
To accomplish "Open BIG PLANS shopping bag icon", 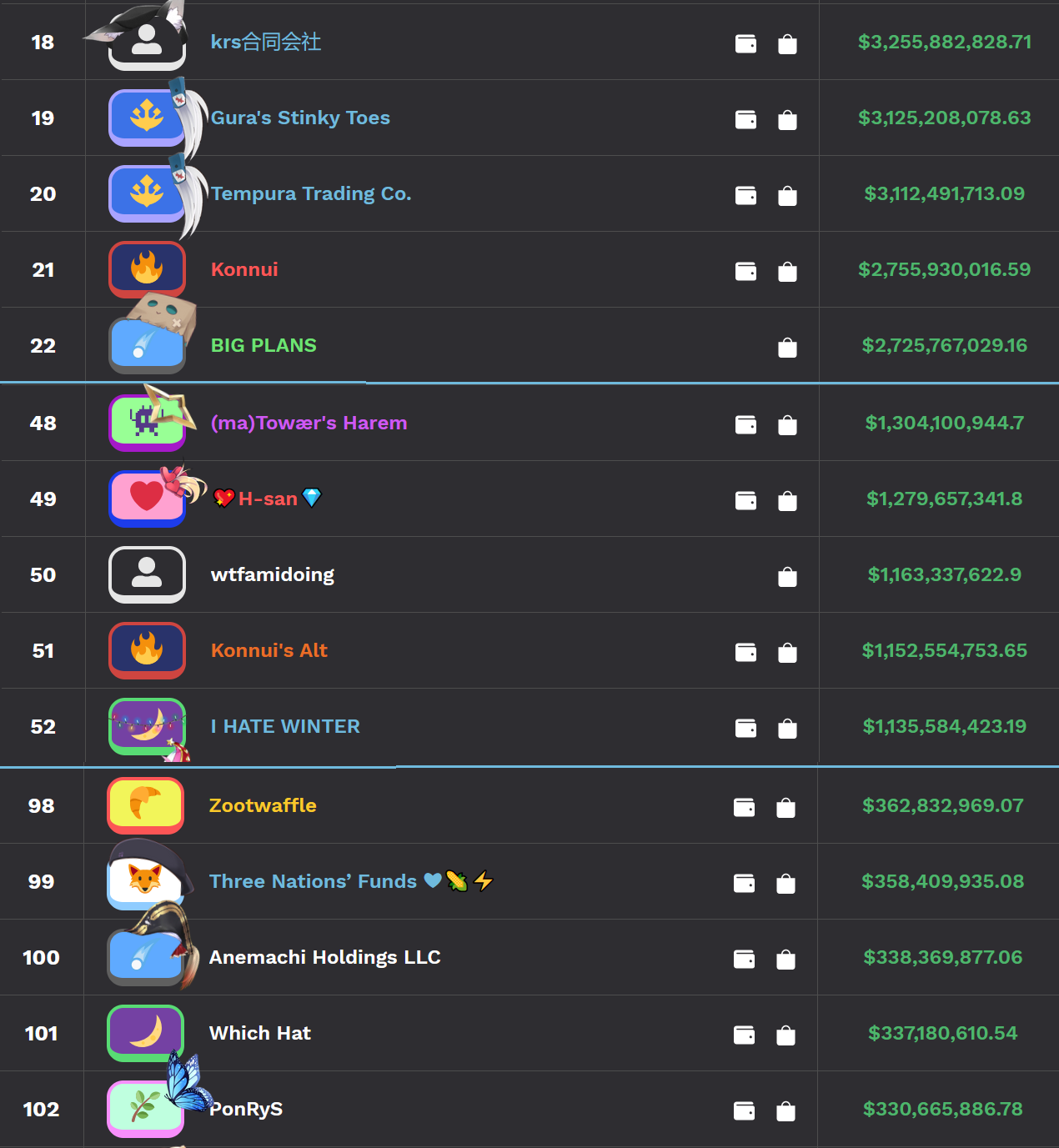I will (x=787, y=348).
